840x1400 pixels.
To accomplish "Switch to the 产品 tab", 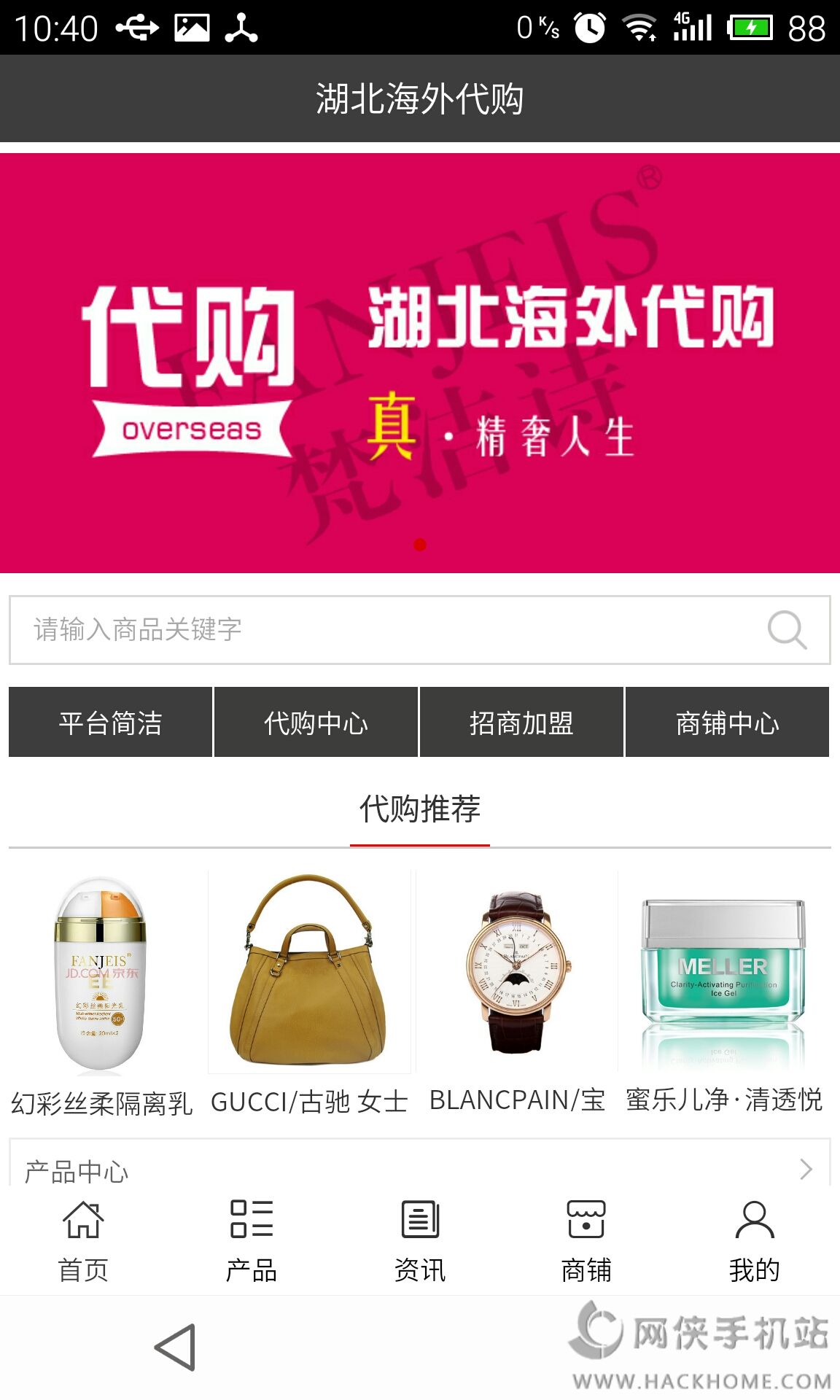I will 252,1240.
